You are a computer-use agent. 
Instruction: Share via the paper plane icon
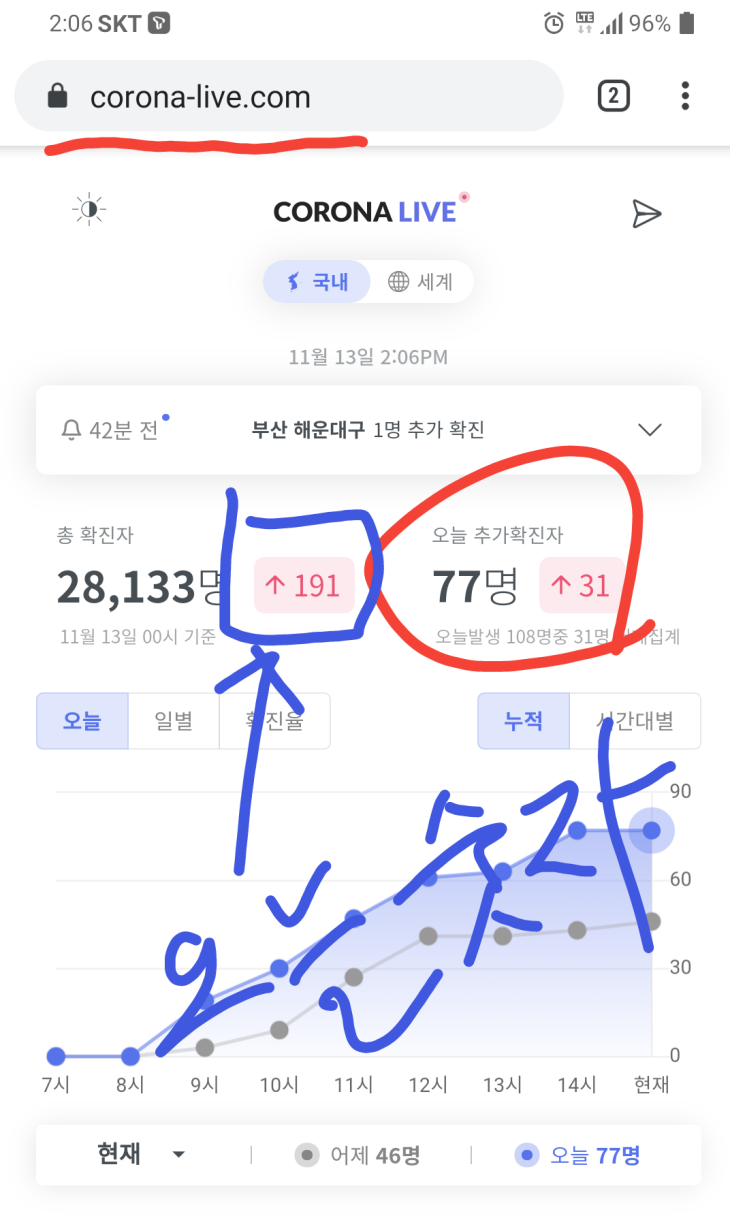click(647, 213)
